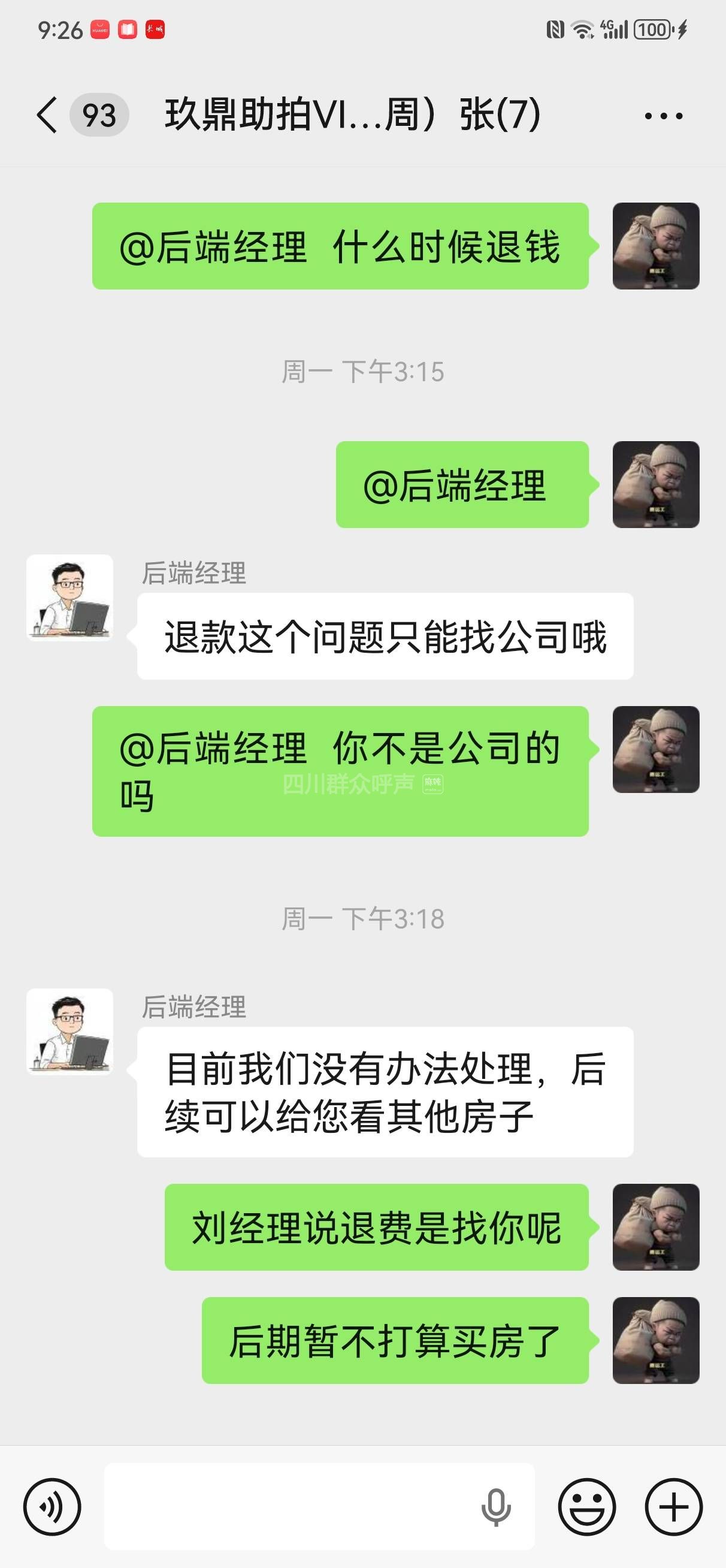Open 后端经理's avatar beside 目前我们没有办法处理 message
726x1568 pixels.
point(70,1031)
